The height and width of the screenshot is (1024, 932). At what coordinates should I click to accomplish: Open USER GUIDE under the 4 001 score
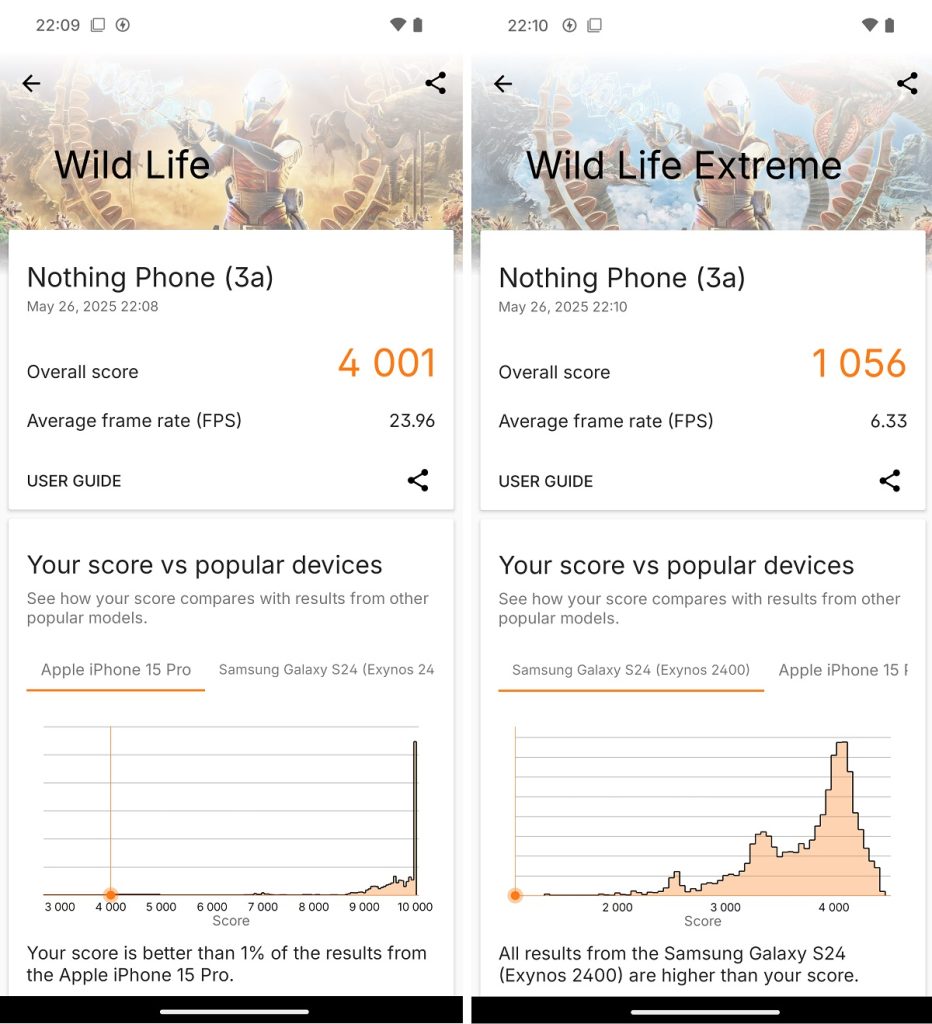tap(74, 481)
